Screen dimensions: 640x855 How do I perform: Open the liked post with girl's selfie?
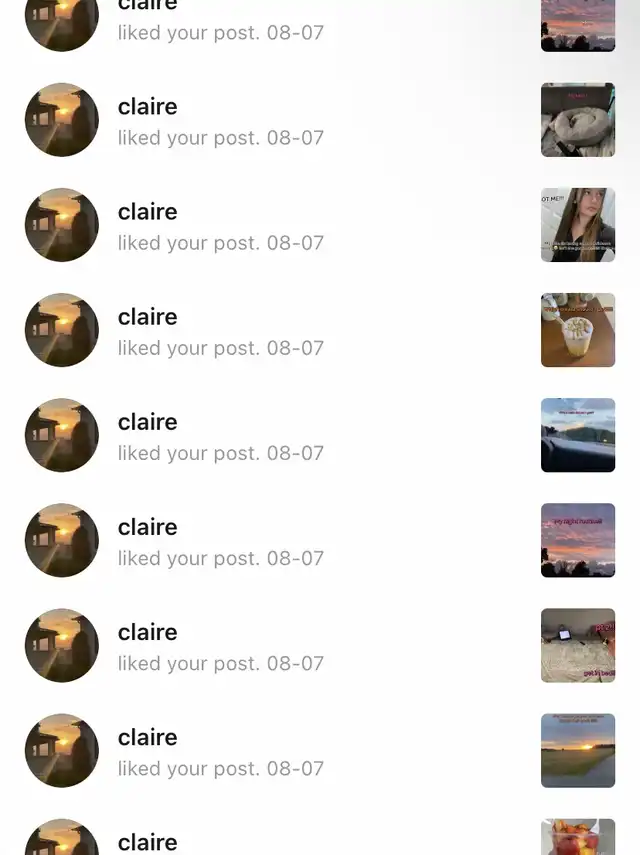[x=578, y=225]
